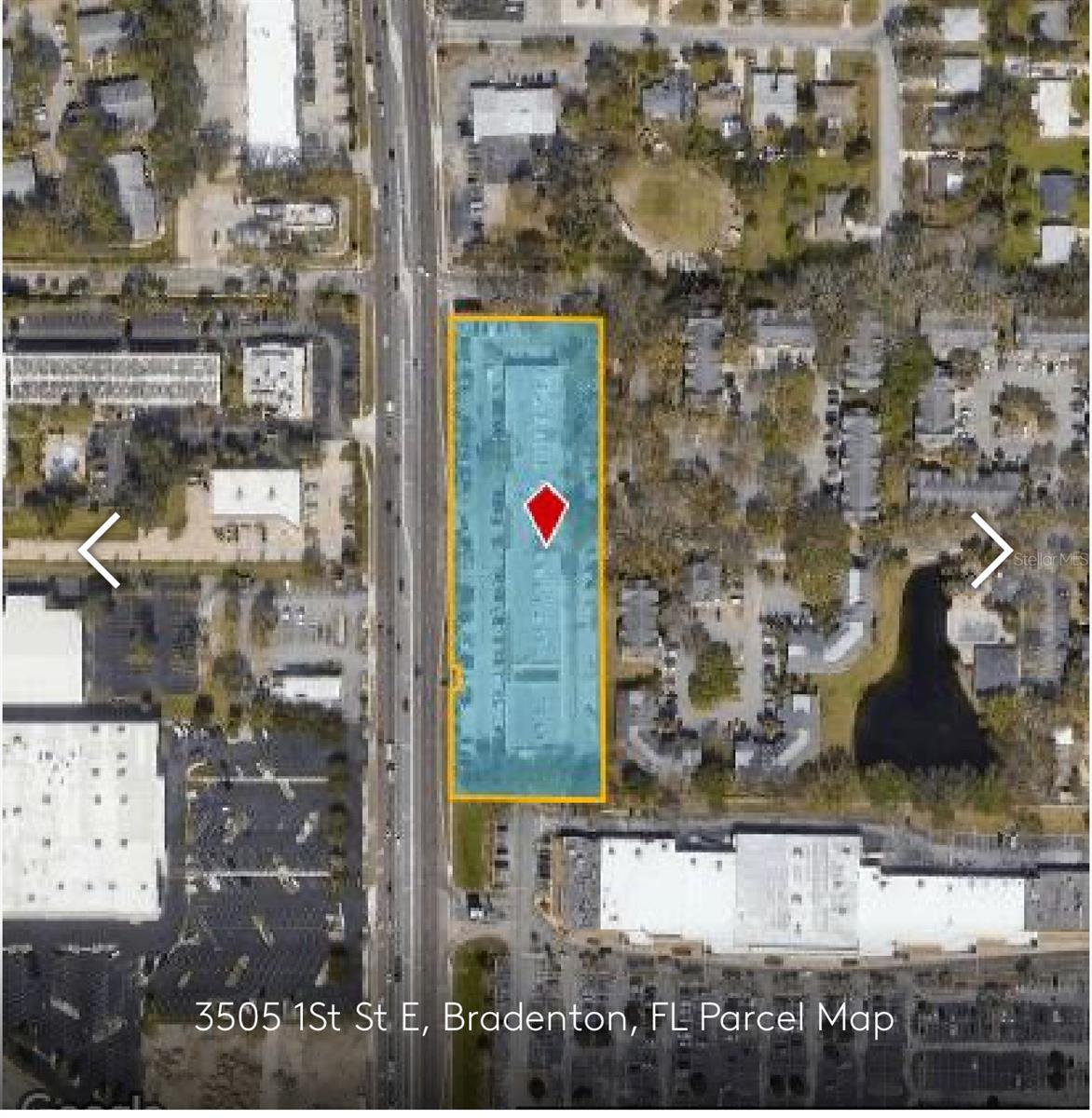This screenshot has height=1118, width=1092.
Task: Go to the previous listing photo
Action: coord(100,551)
